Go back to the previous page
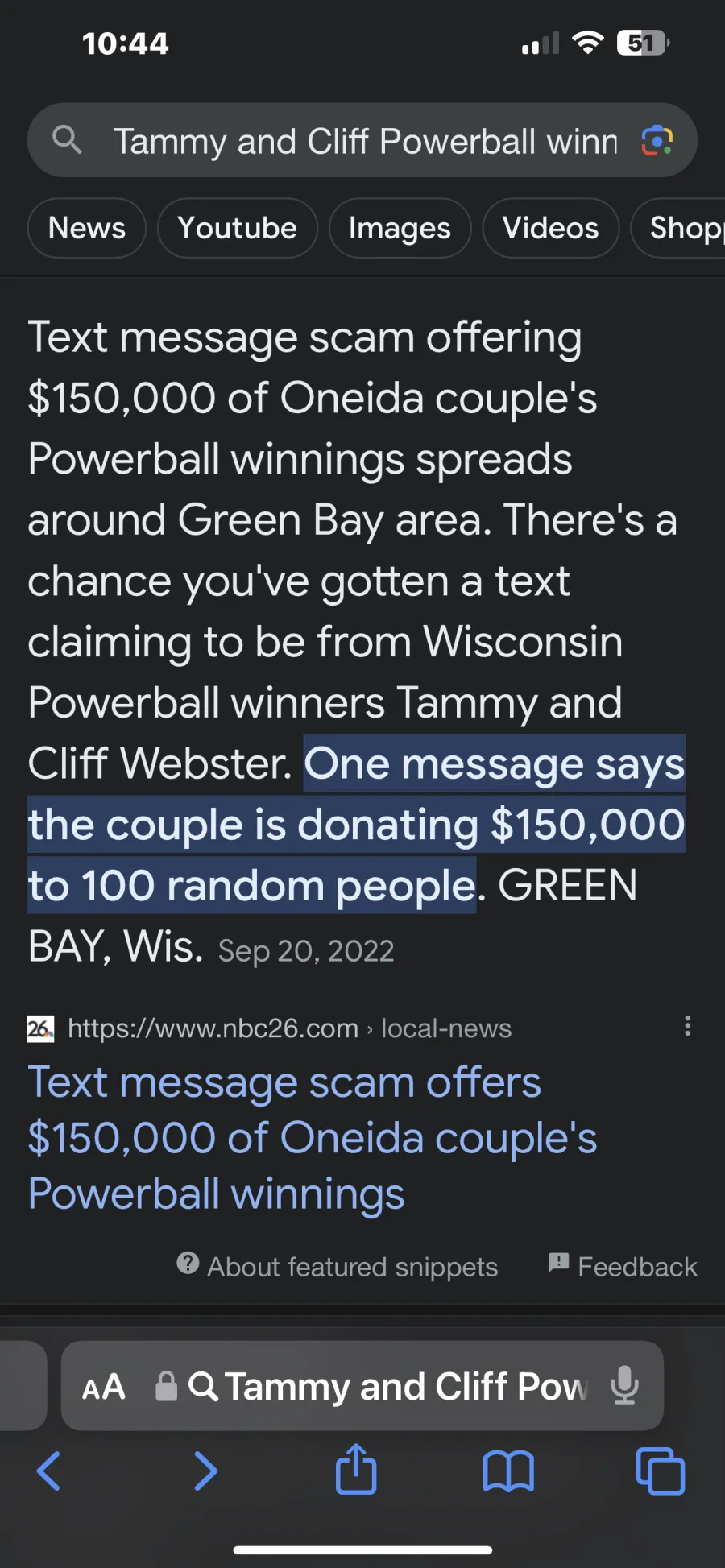The width and height of the screenshot is (725, 1568). (x=49, y=1471)
